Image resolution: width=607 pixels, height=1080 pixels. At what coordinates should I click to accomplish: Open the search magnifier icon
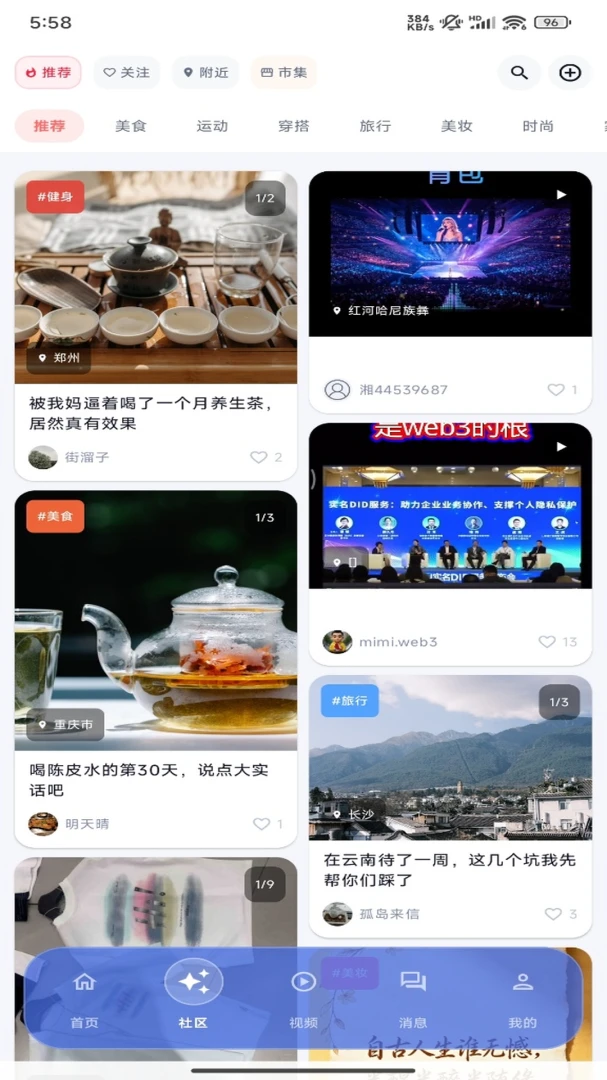point(519,72)
